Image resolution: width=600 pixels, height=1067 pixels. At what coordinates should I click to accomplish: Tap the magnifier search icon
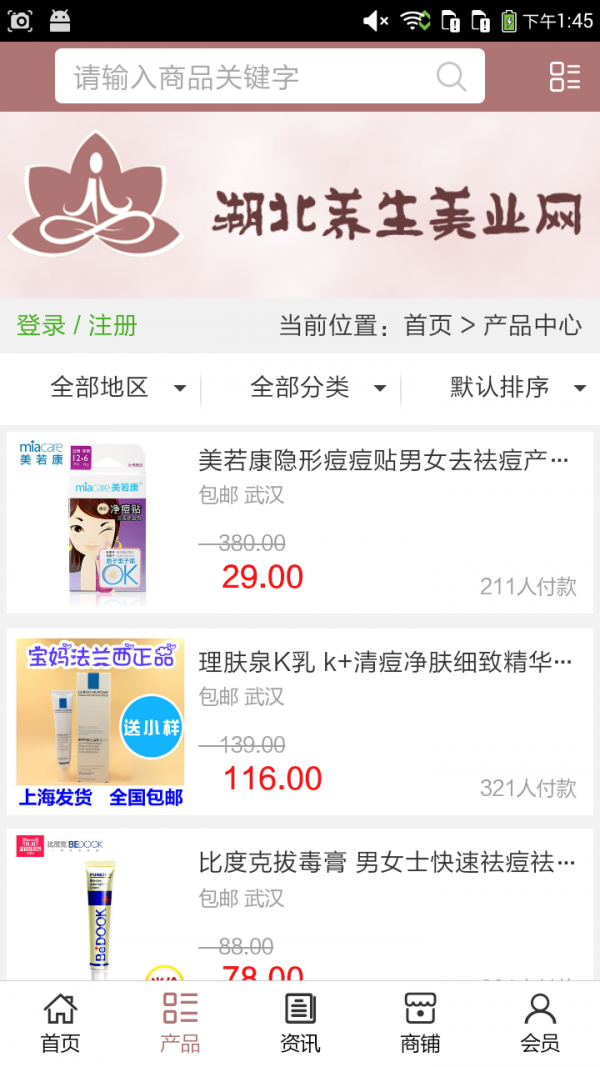[452, 77]
